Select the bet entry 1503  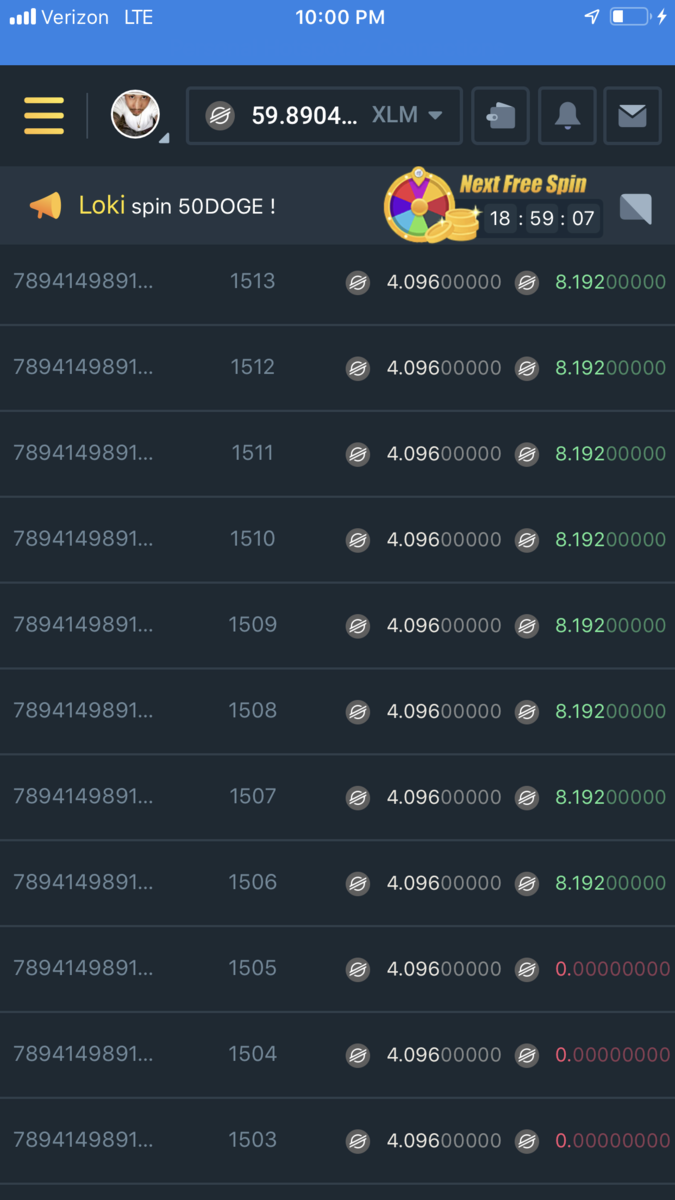(338, 1141)
